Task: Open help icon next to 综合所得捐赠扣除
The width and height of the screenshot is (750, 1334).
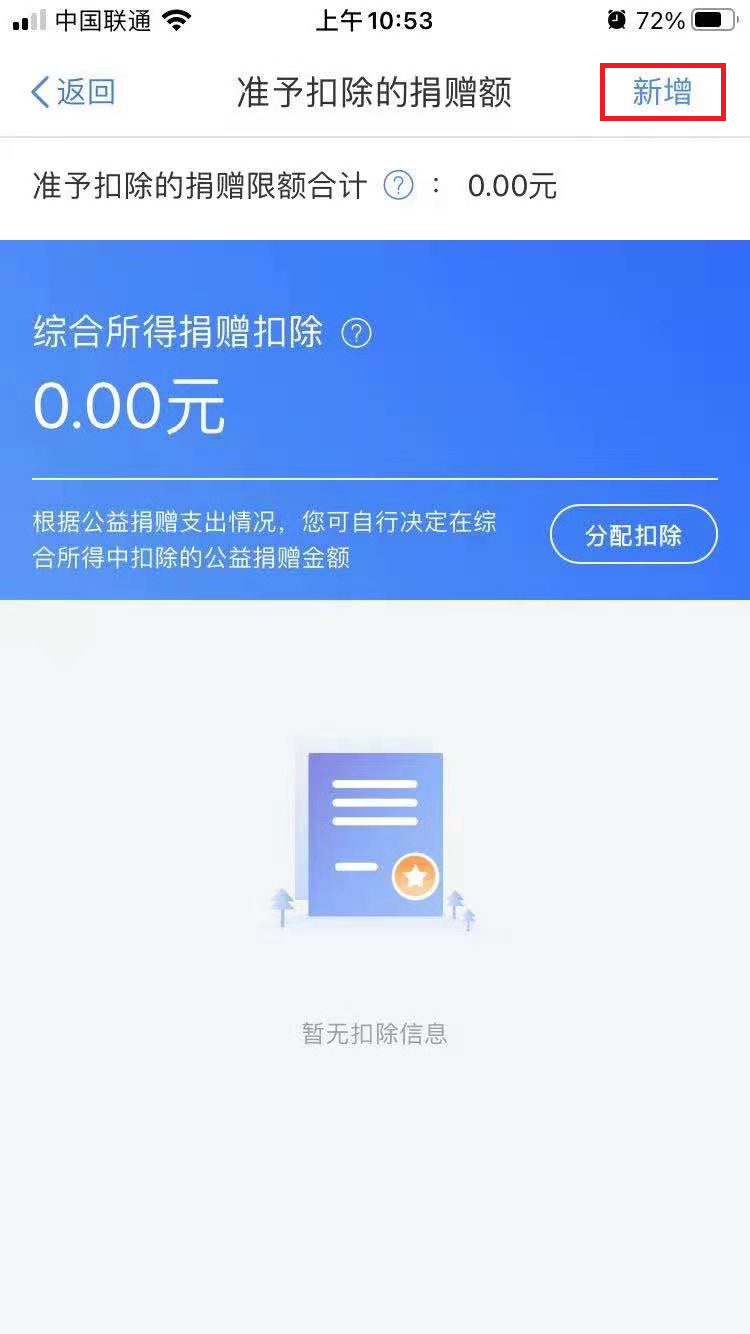Action: (357, 333)
